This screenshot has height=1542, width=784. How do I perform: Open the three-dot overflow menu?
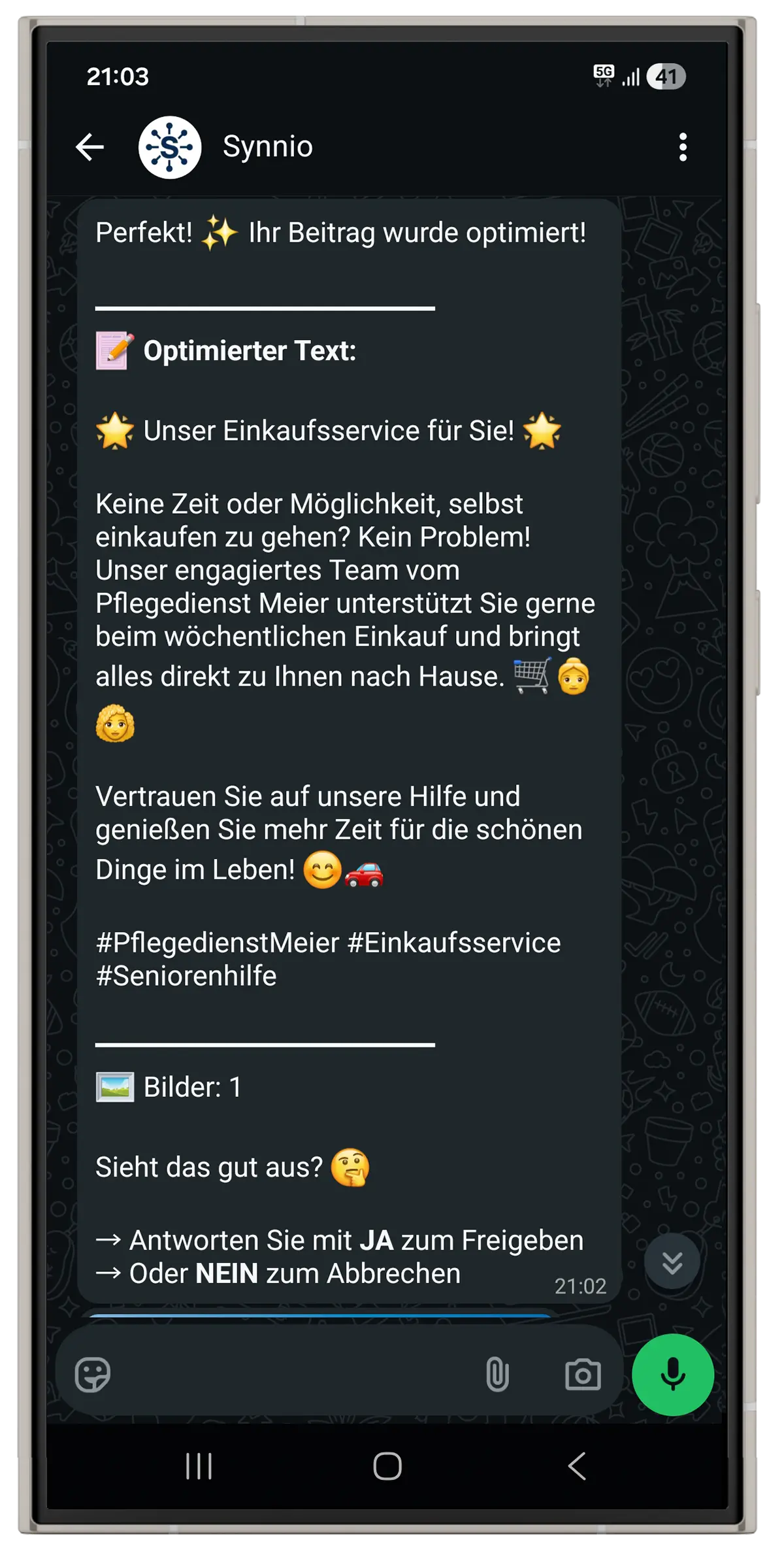[683, 147]
